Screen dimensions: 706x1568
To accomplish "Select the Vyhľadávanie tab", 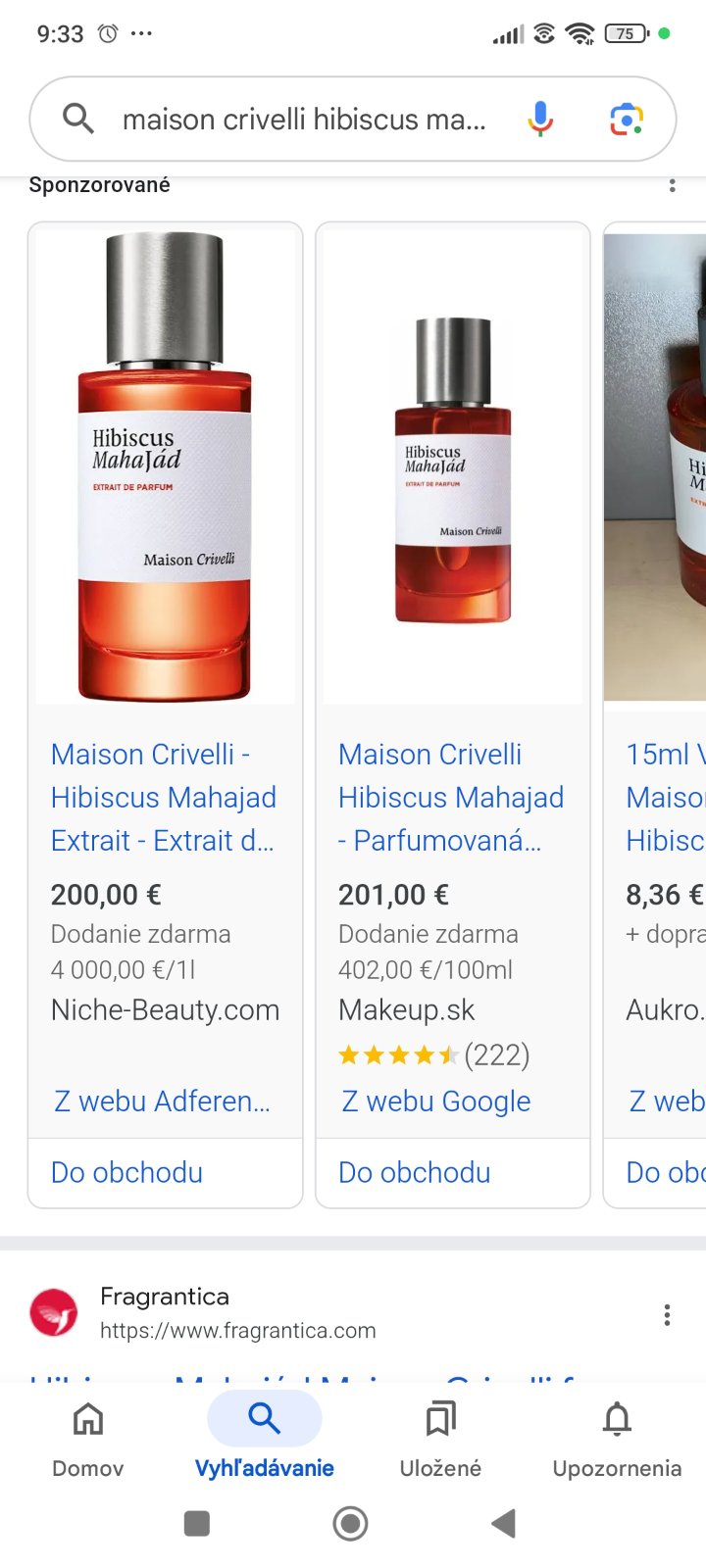I will coord(265,1437).
